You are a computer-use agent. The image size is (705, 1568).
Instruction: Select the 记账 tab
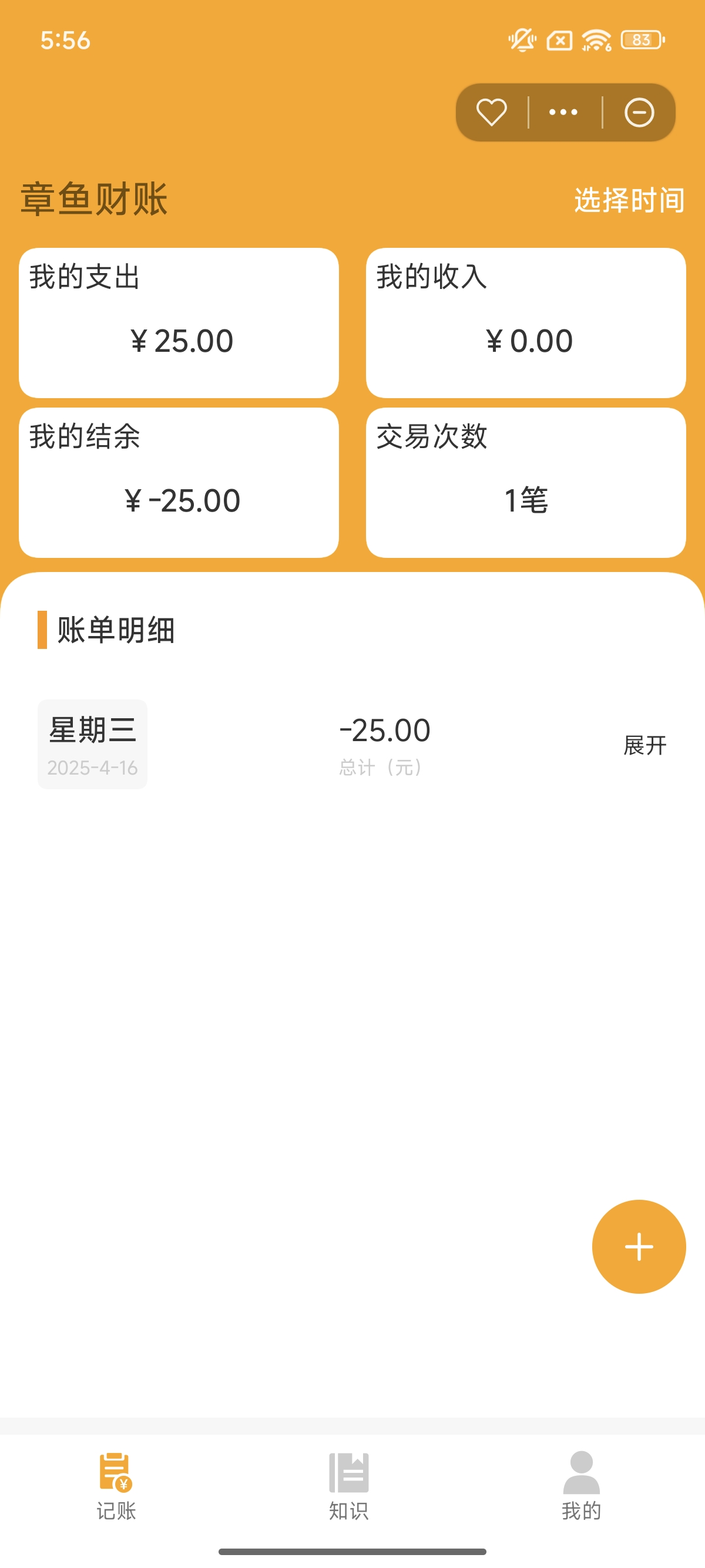pos(116,1485)
